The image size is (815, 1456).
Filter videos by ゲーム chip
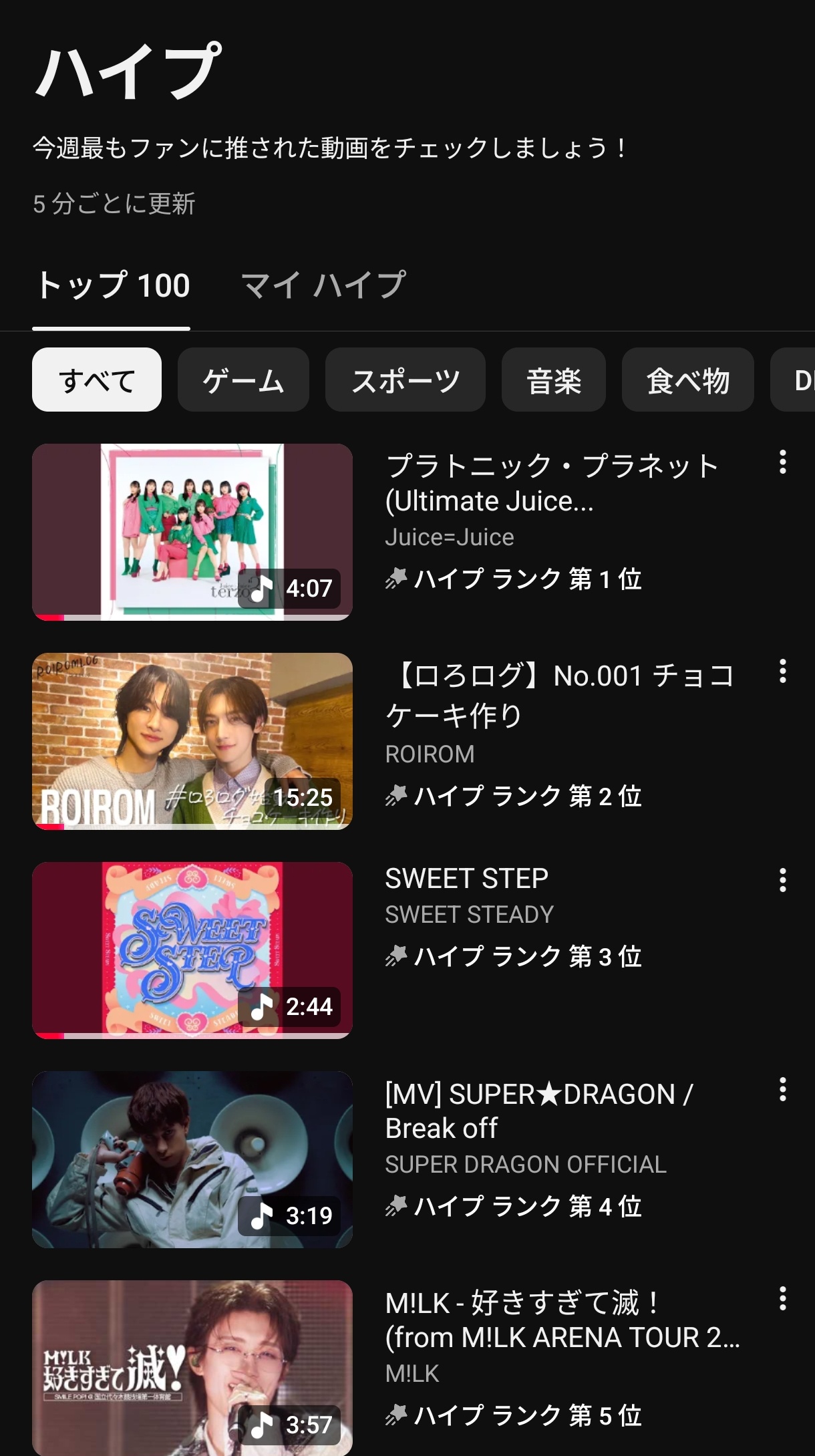click(x=243, y=380)
